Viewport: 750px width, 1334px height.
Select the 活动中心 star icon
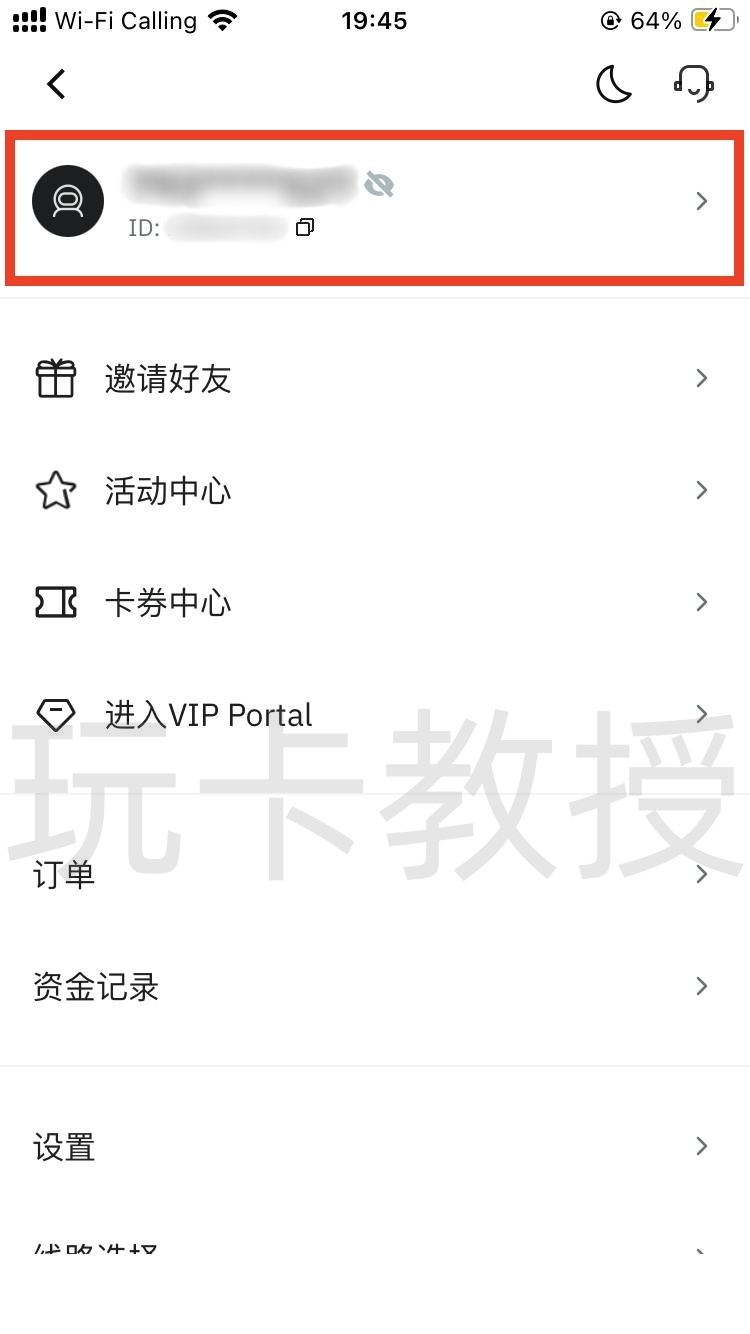click(56, 490)
